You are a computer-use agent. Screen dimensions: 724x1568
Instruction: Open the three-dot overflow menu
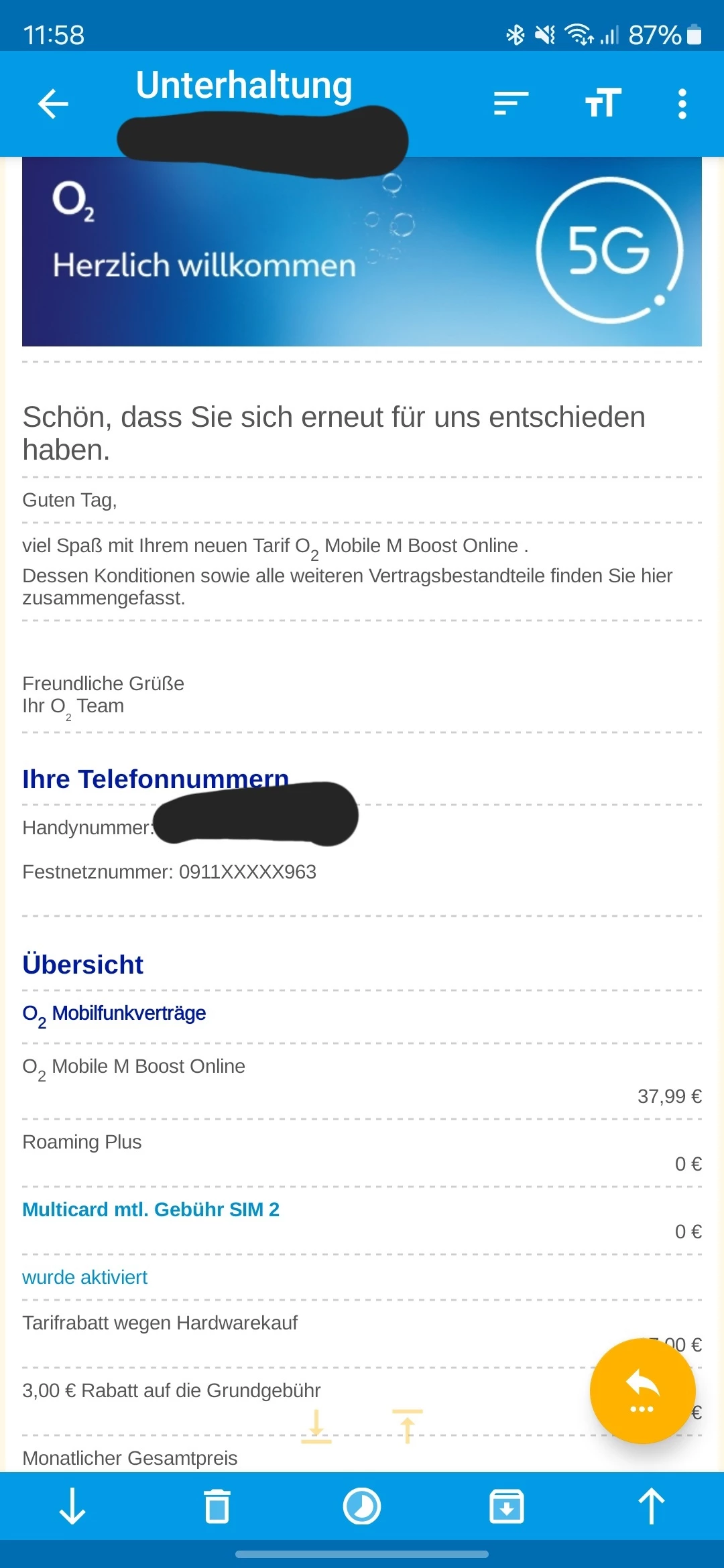(682, 104)
